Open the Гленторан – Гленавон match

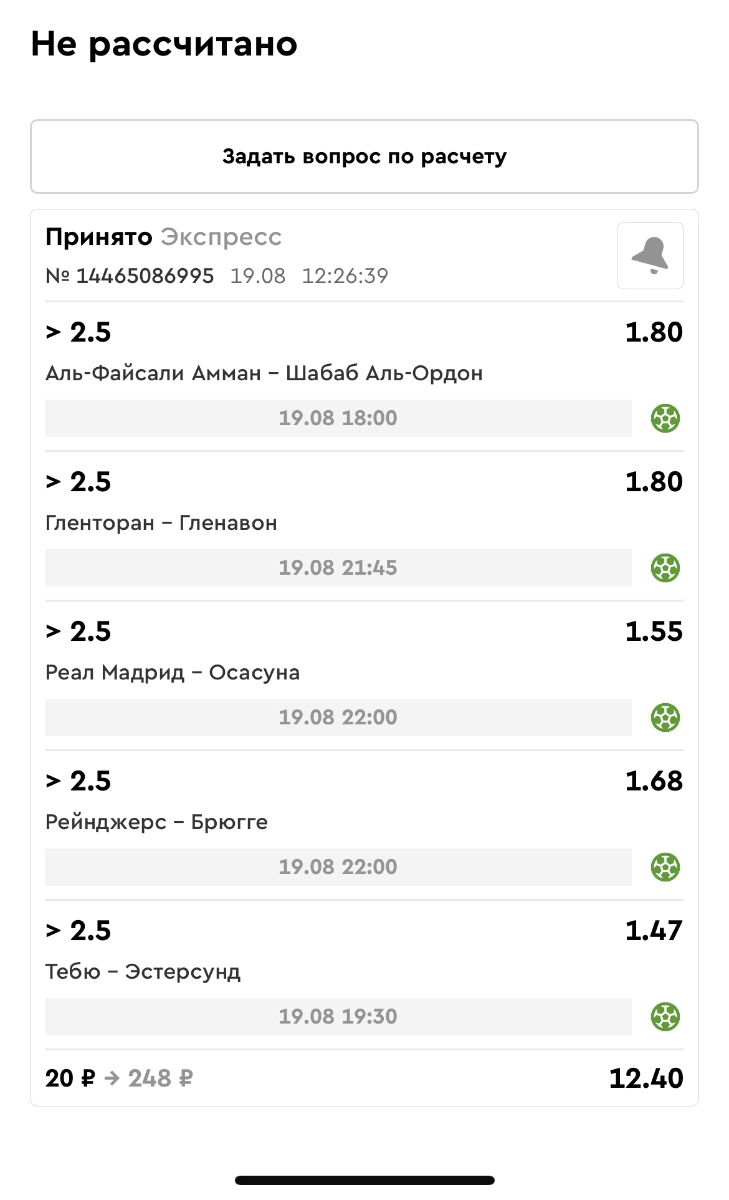coord(162,523)
